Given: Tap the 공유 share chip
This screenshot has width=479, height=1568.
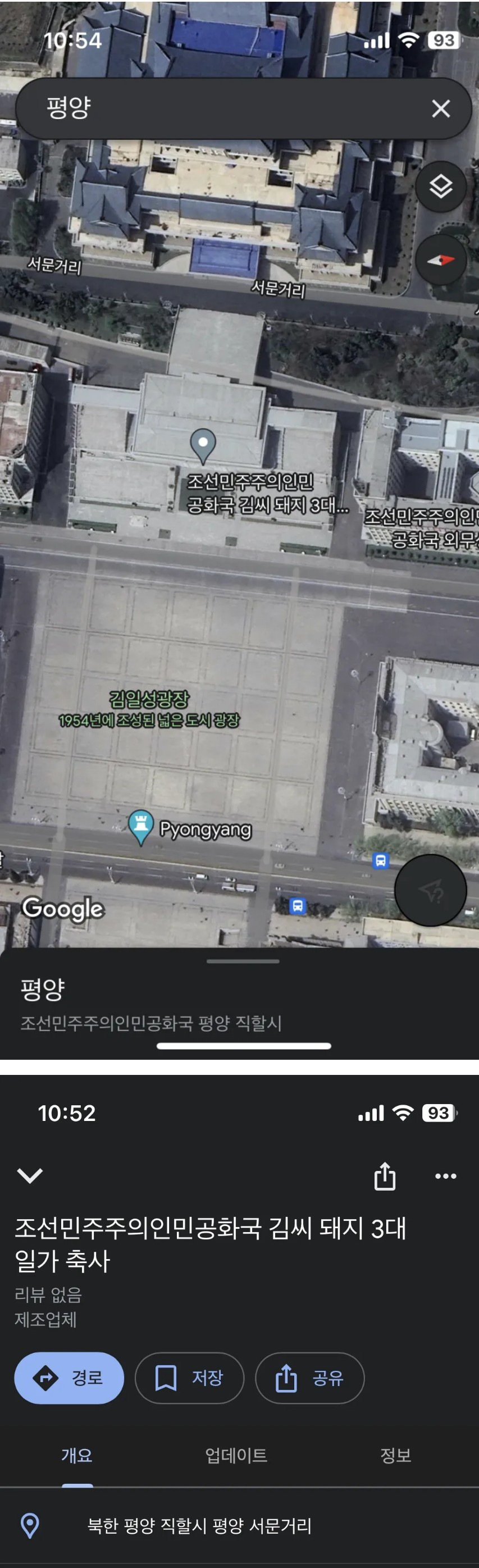Looking at the screenshot, I should point(309,1378).
